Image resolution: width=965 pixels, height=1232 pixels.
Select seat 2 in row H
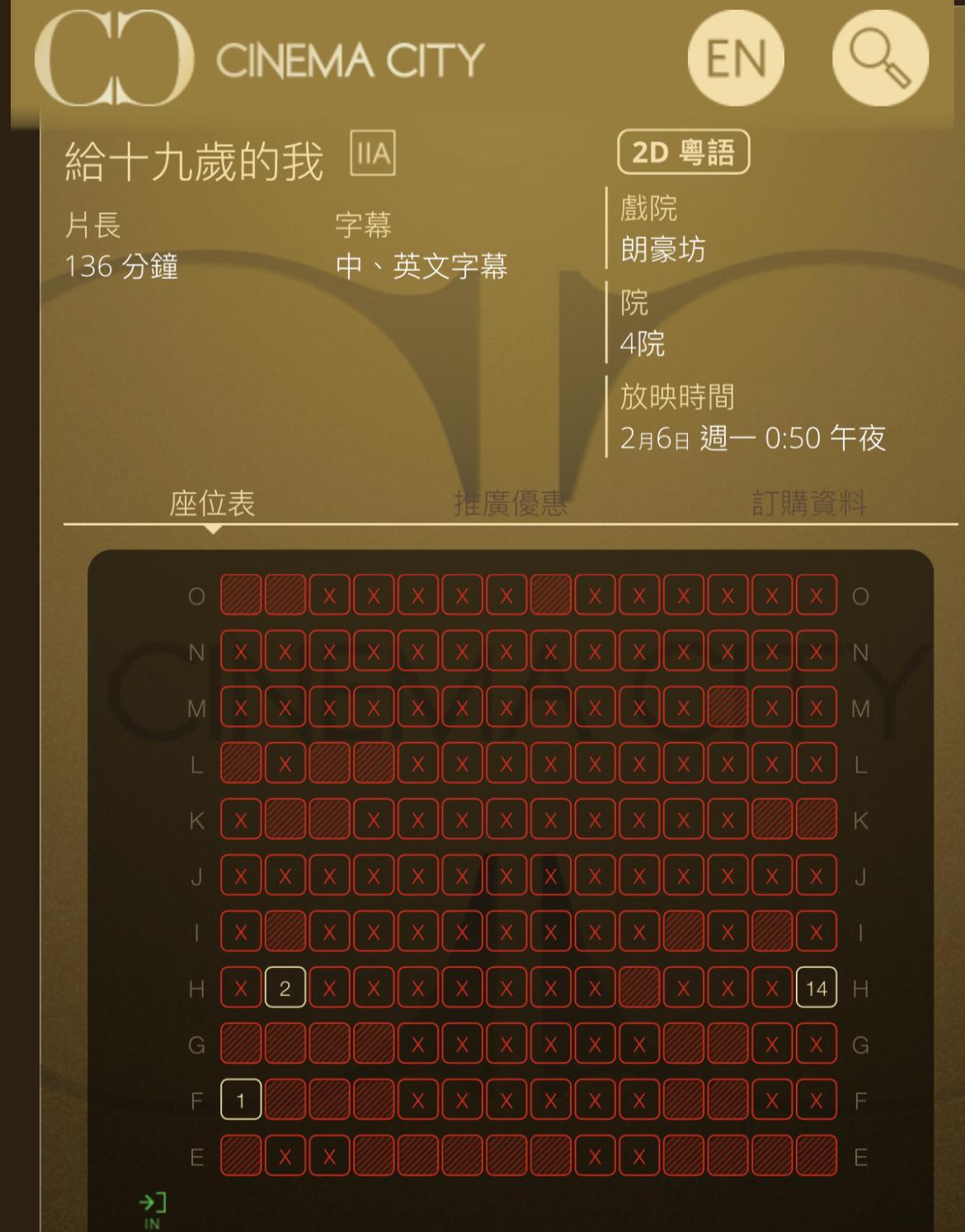[x=285, y=988]
